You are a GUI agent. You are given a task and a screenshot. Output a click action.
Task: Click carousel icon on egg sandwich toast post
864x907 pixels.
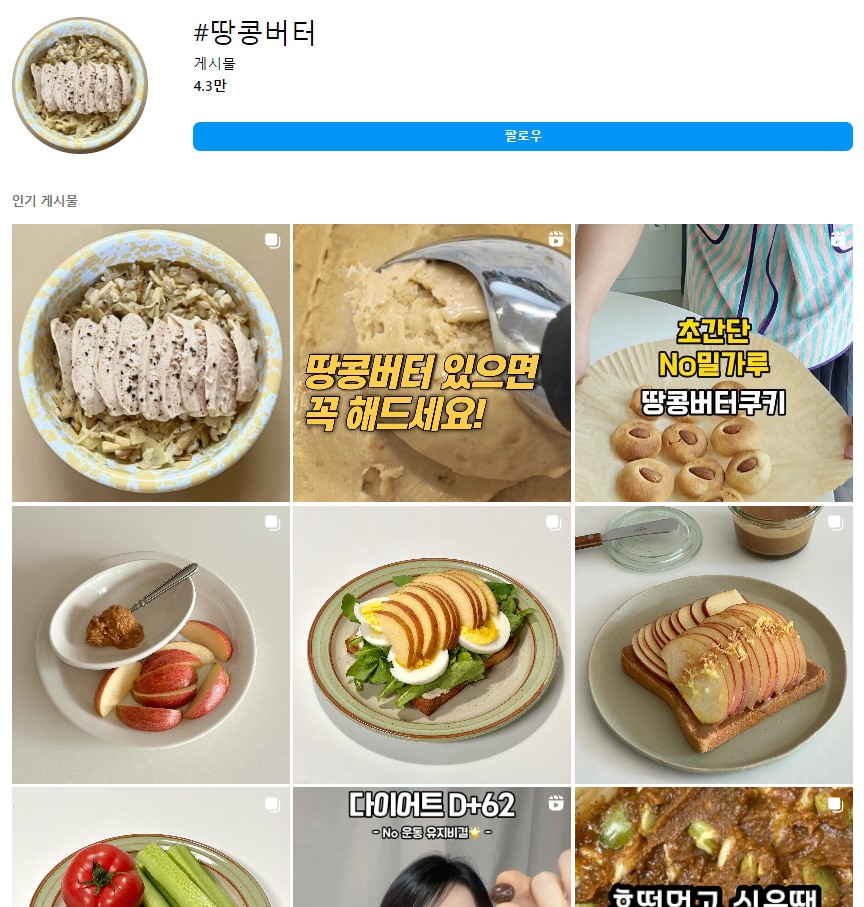554,523
